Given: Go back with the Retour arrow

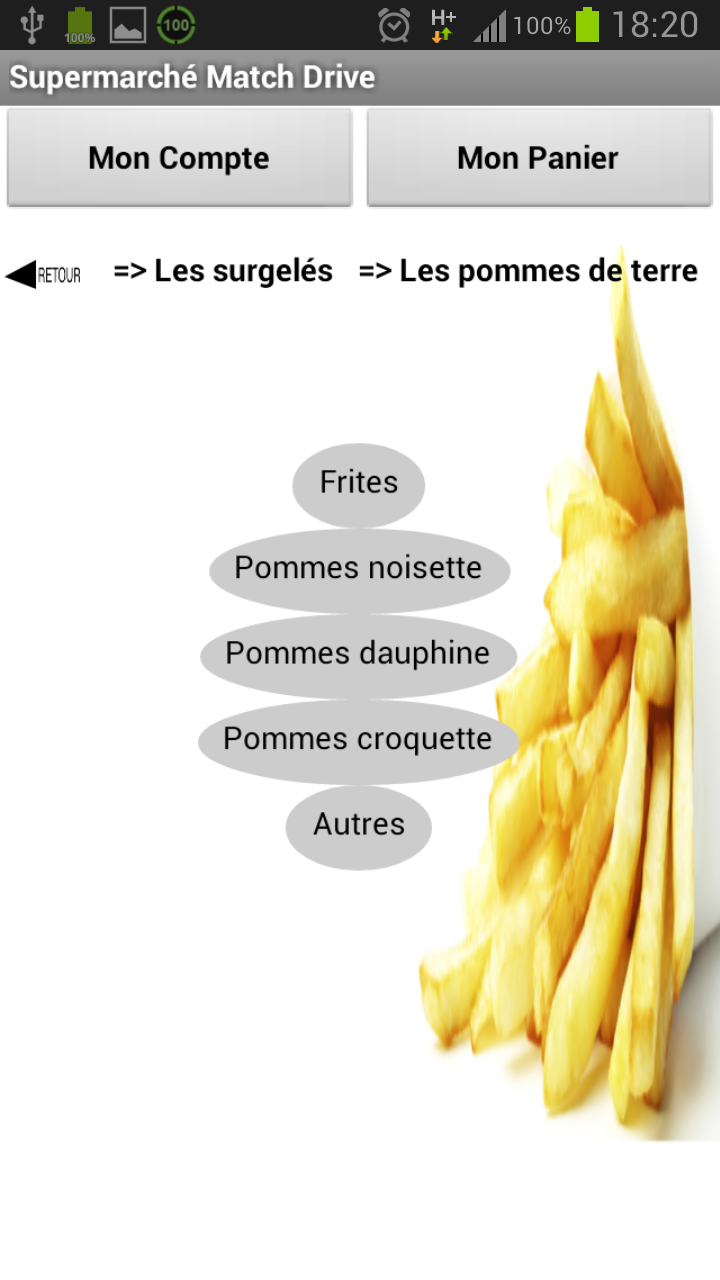Looking at the screenshot, I should tap(43, 274).
